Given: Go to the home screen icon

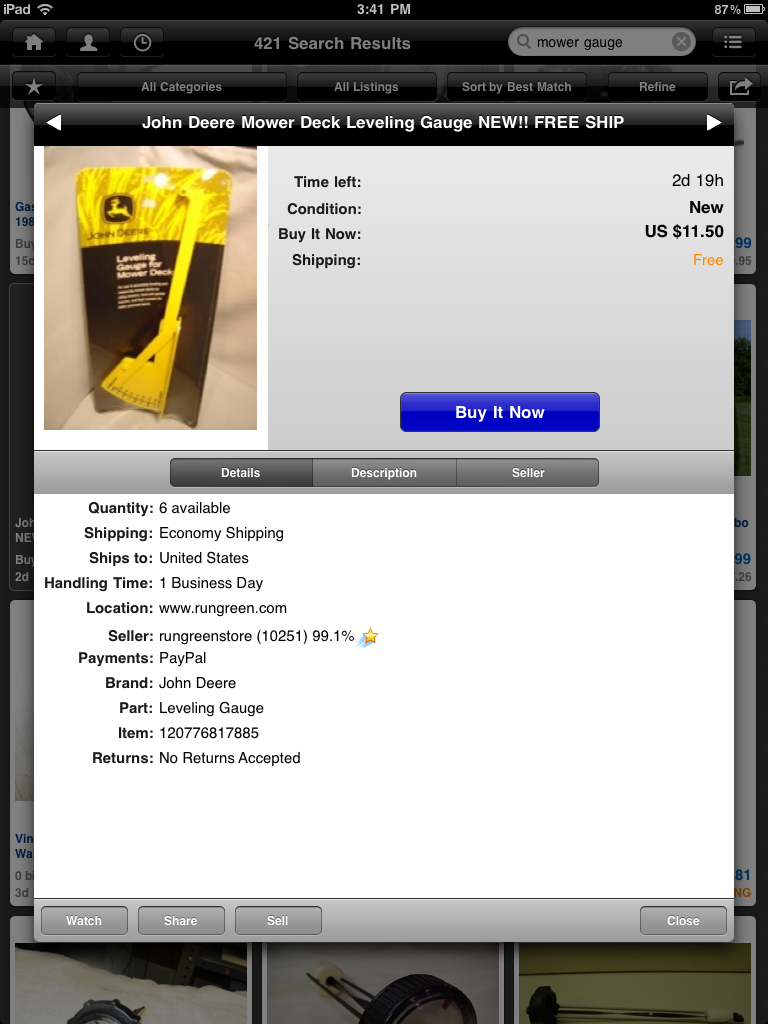Looking at the screenshot, I should [34, 43].
